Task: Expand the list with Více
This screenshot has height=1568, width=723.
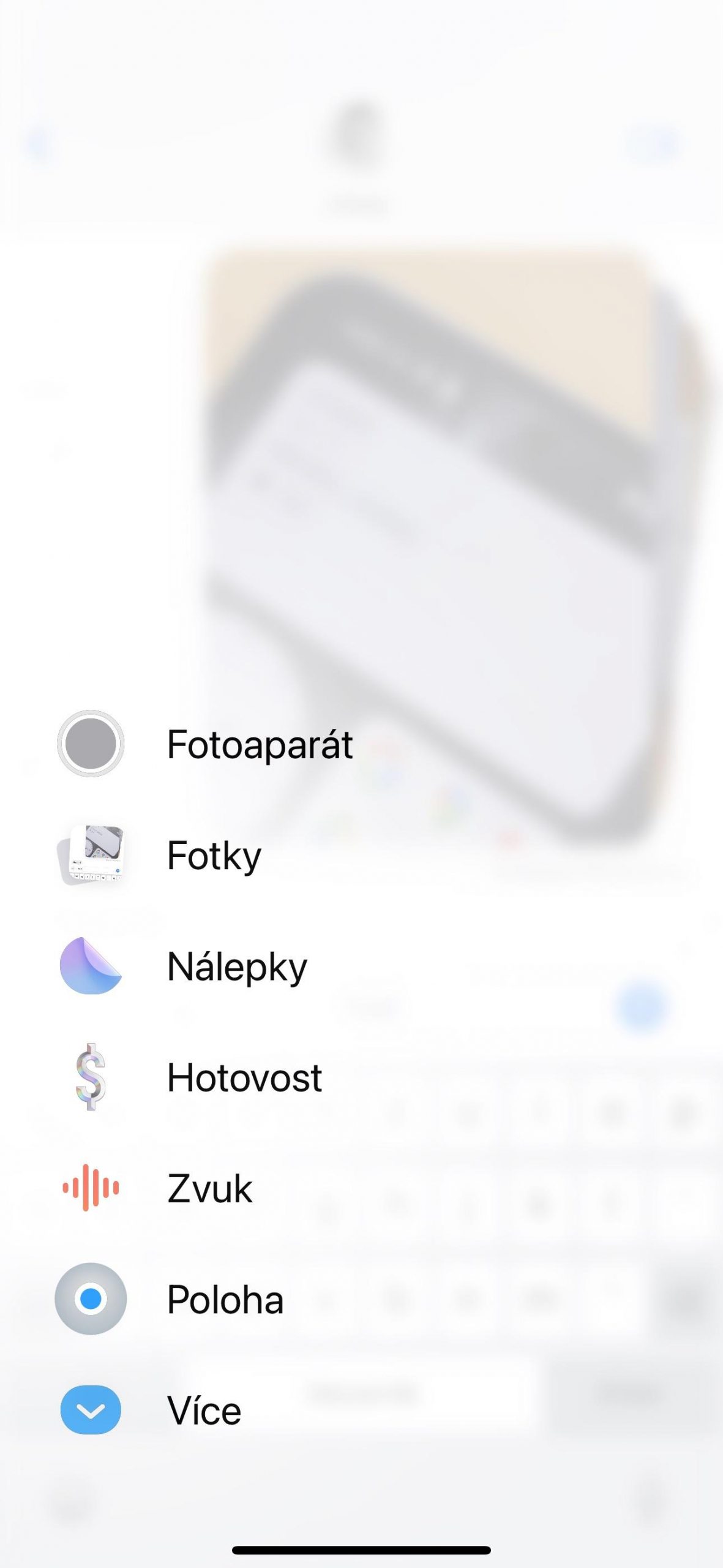Action: coord(150,1410)
